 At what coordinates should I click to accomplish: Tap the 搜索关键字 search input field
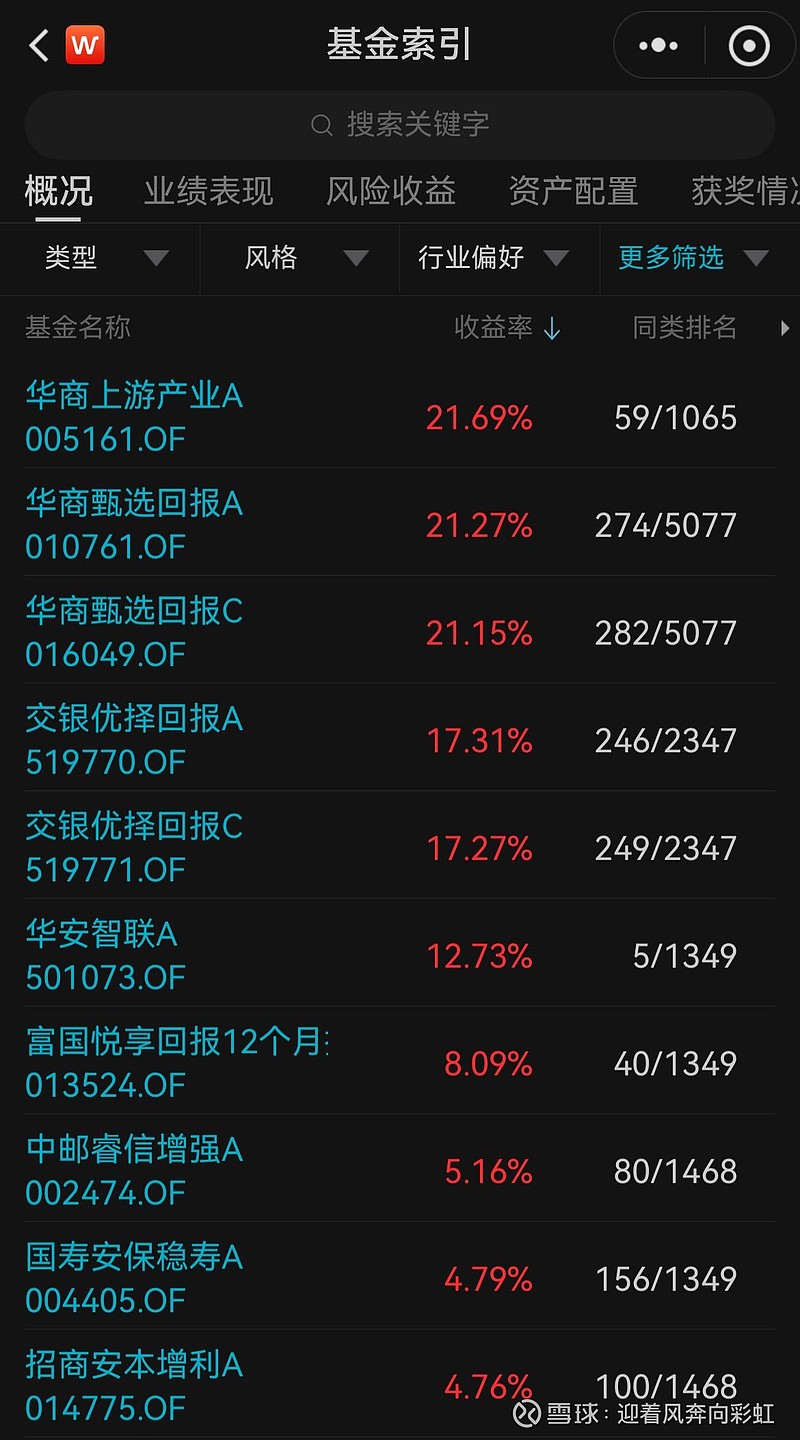pos(400,125)
